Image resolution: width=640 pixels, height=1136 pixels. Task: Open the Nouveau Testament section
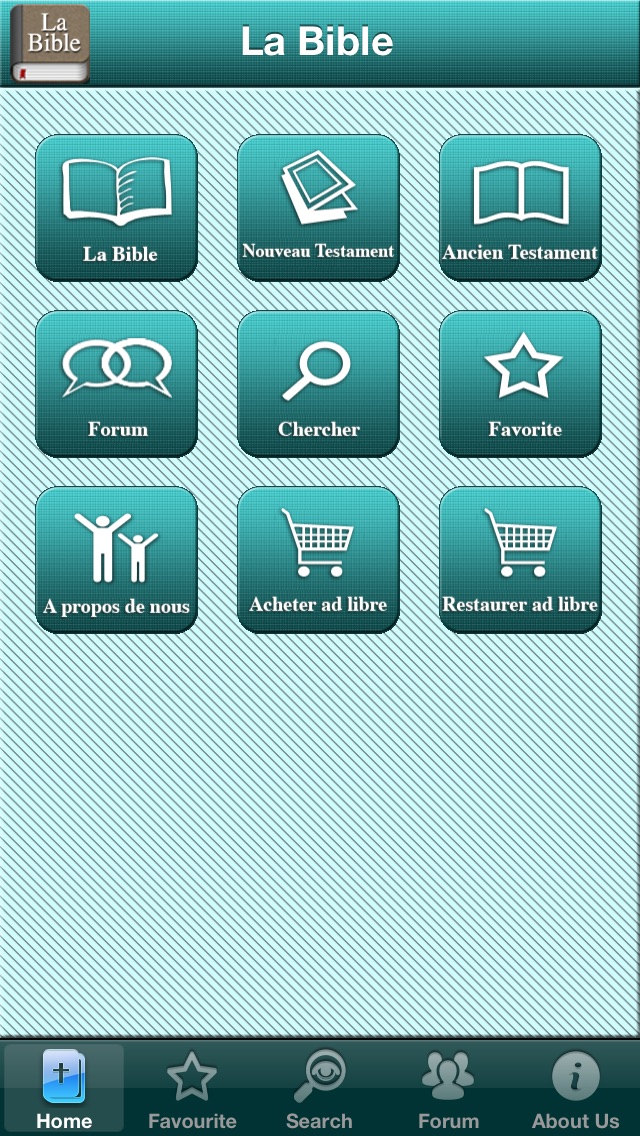(x=318, y=207)
